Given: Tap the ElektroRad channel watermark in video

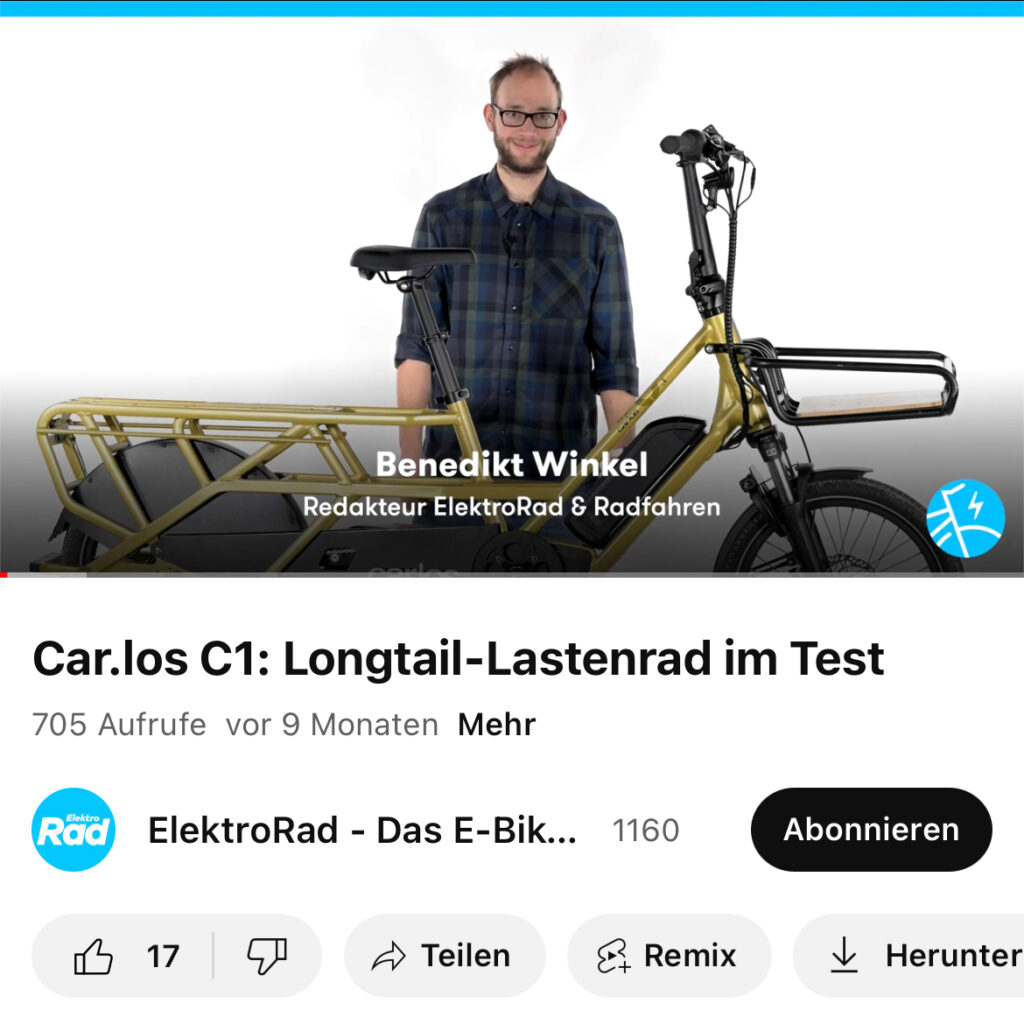Looking at the screenshot, I should [x=965, y=518].
